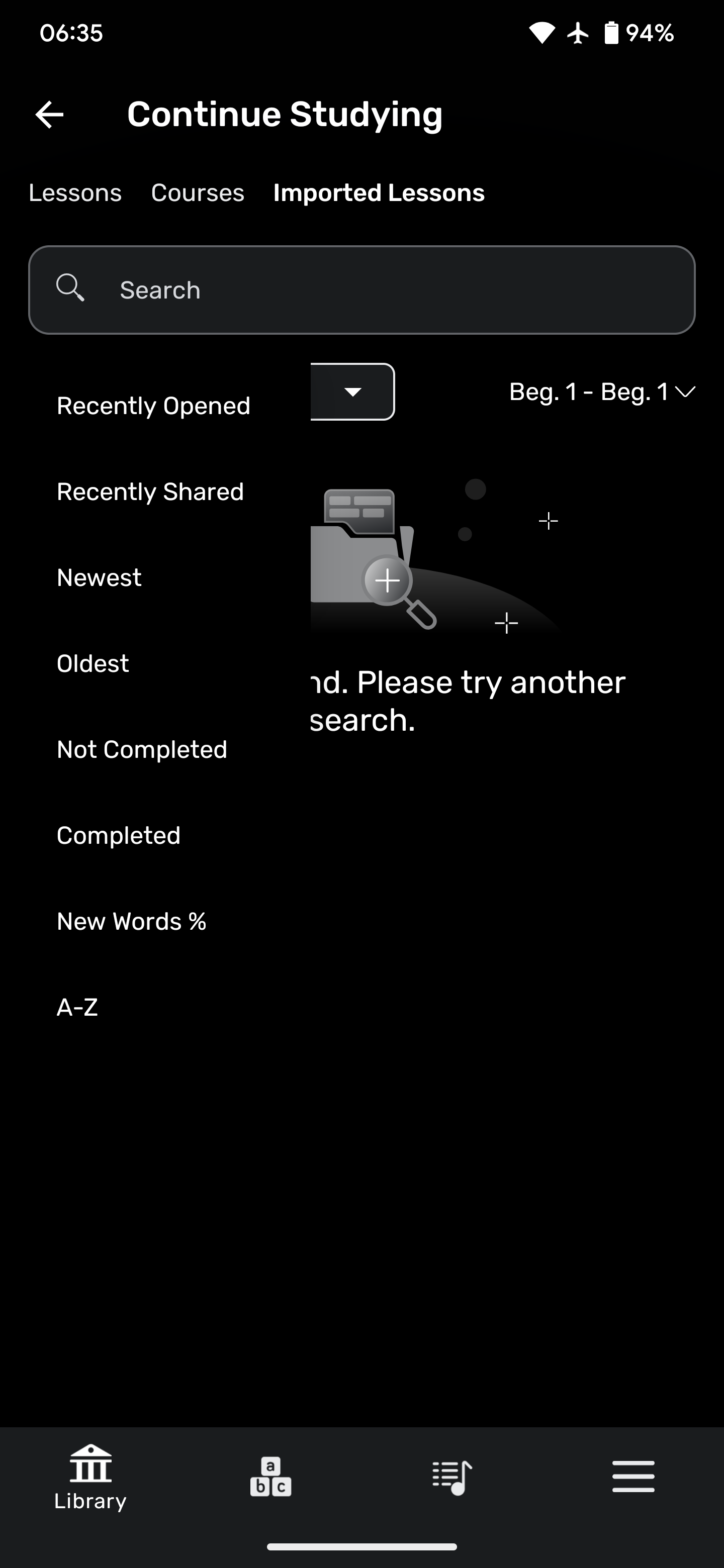Collapse the sort dropdown arrow
724x1568 pixels.
tap(353, 391)
